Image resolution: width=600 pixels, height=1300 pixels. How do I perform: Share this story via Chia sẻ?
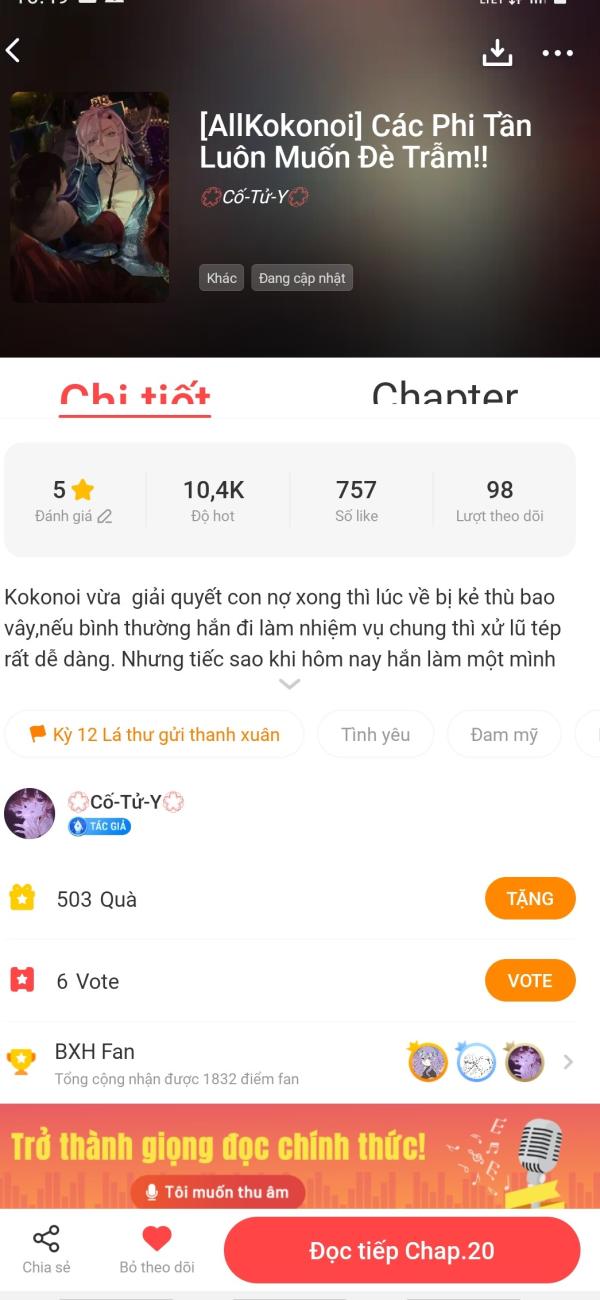click(x=46, y=1249)
